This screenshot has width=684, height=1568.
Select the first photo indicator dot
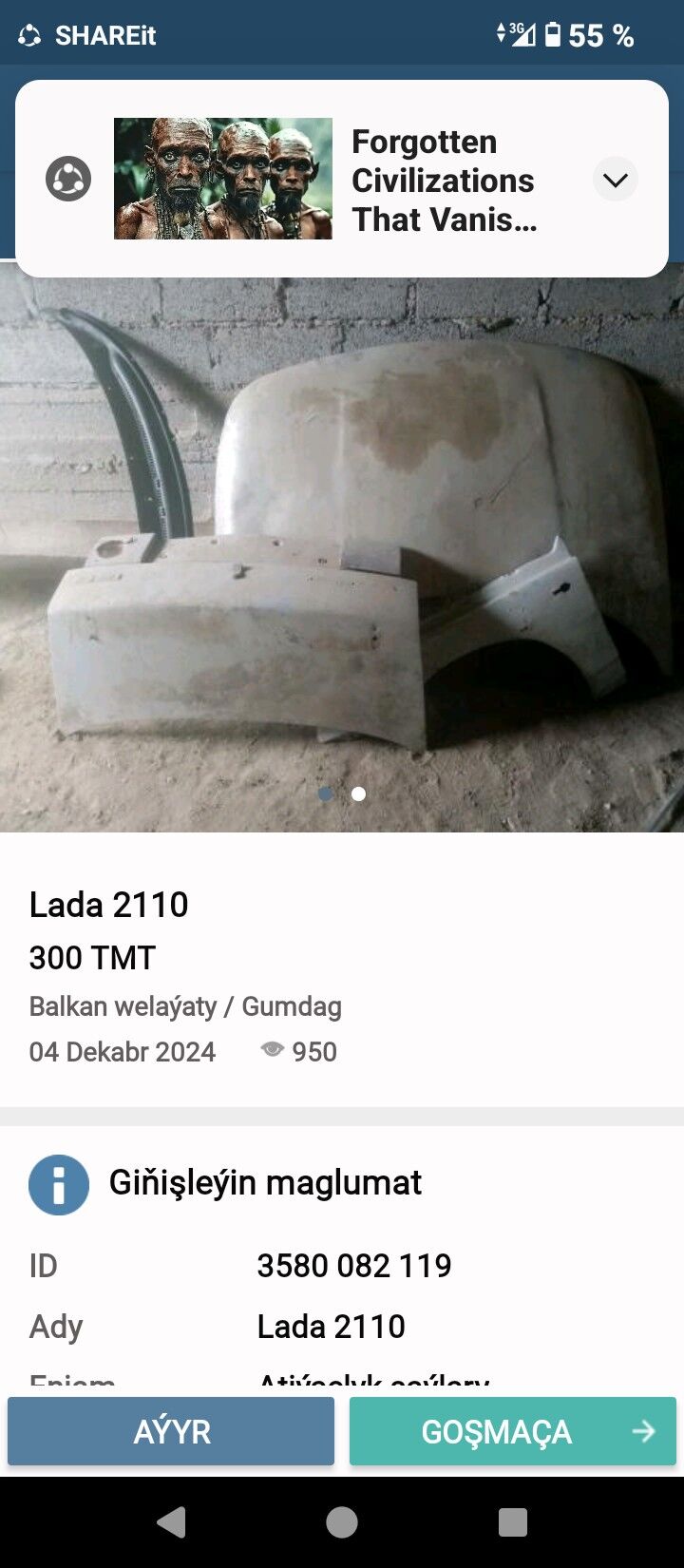click(x=326, y=794)
